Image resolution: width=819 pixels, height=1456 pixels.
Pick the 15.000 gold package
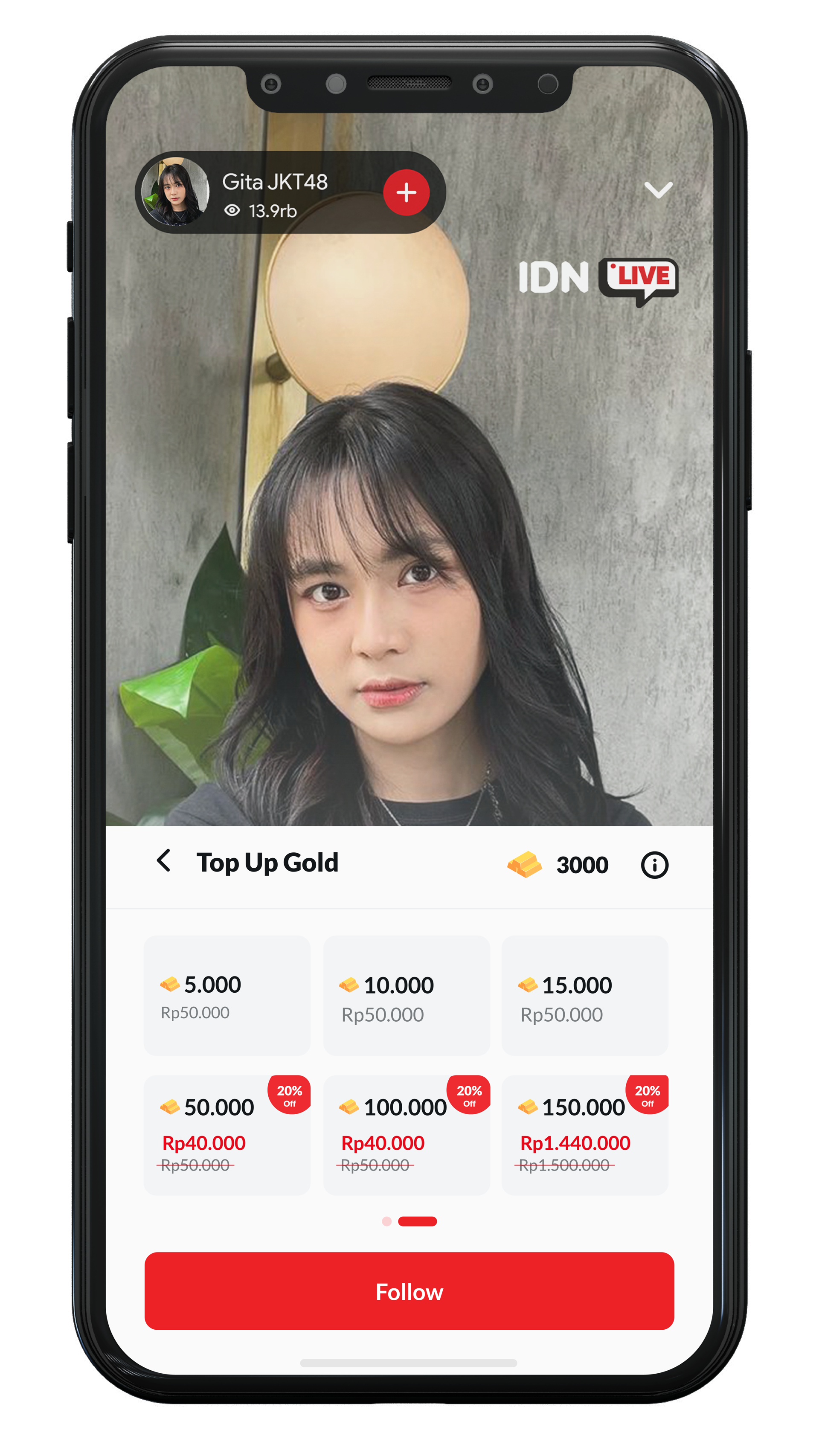click(584, 995)
